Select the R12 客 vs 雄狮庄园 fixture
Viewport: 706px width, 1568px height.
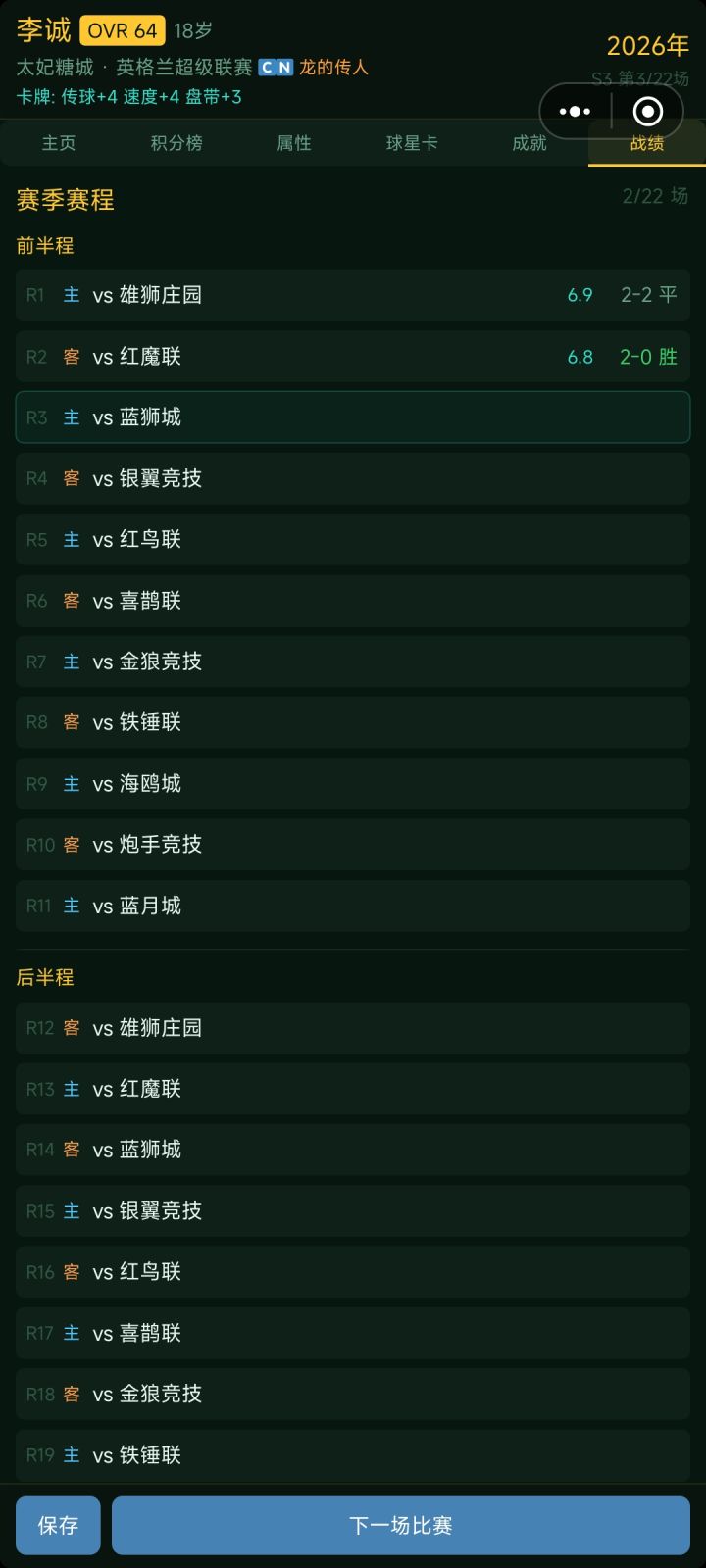coord(353,1028)
